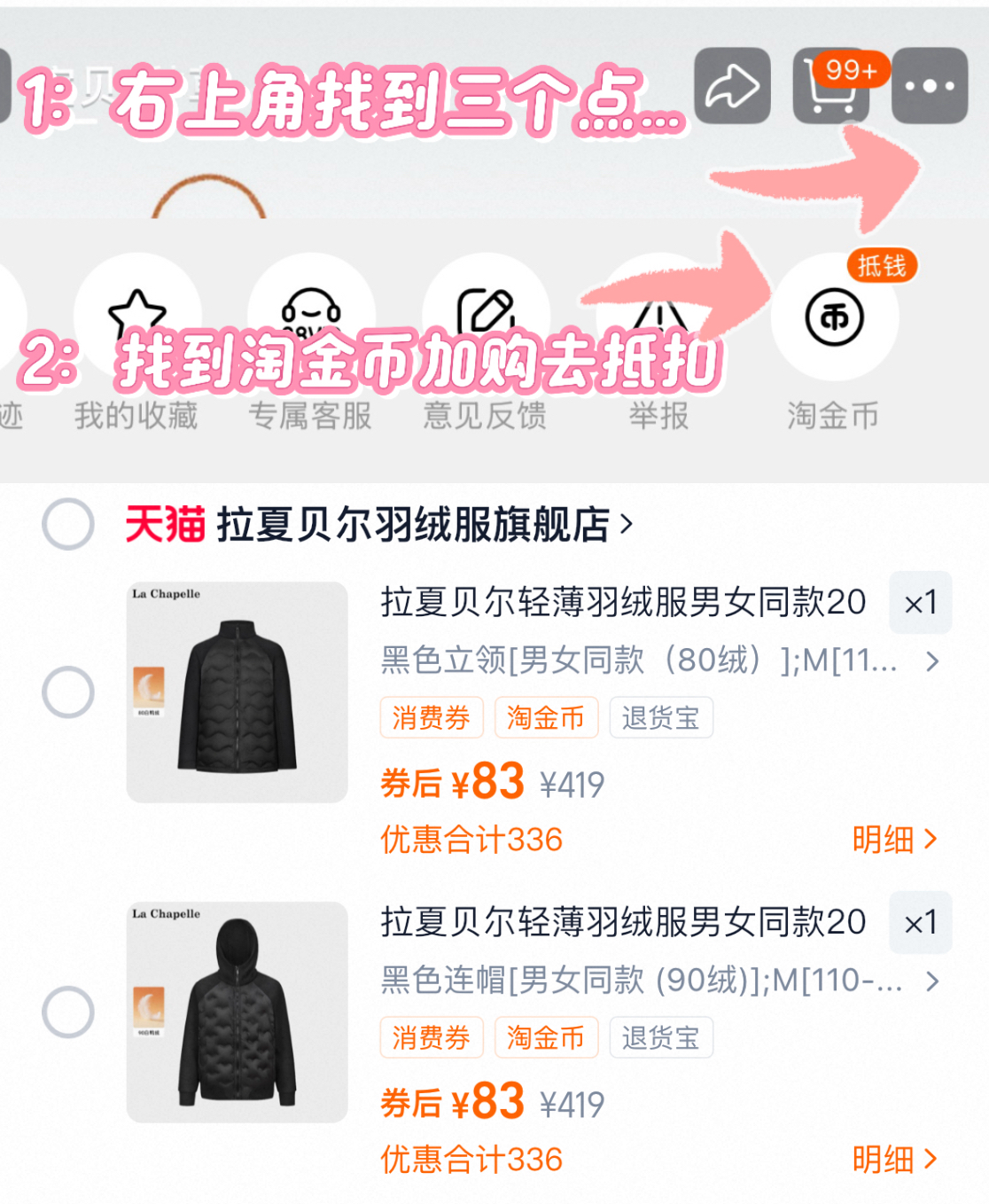Contact 专属客服 customer service
The height and width of the screenshot is (1204, 989).
point(310,317)
